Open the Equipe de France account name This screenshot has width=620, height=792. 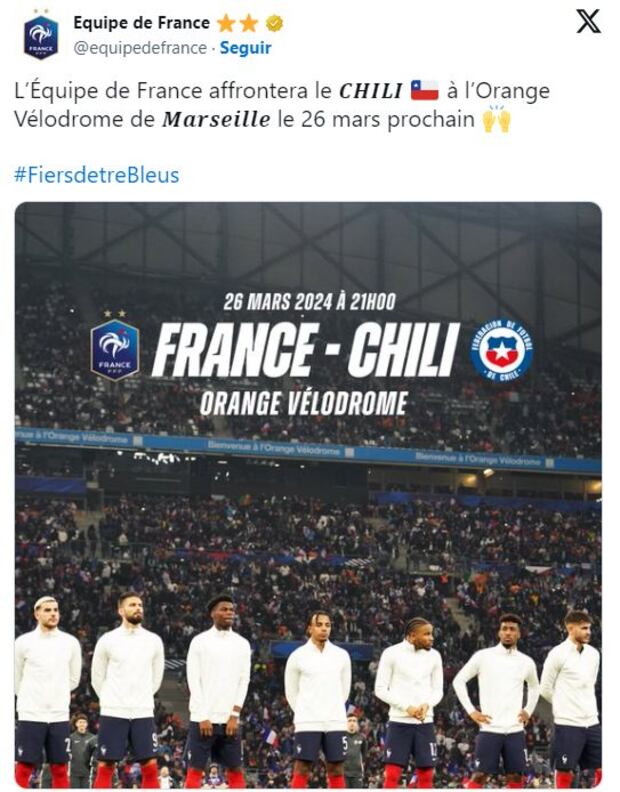pos(141,22)
